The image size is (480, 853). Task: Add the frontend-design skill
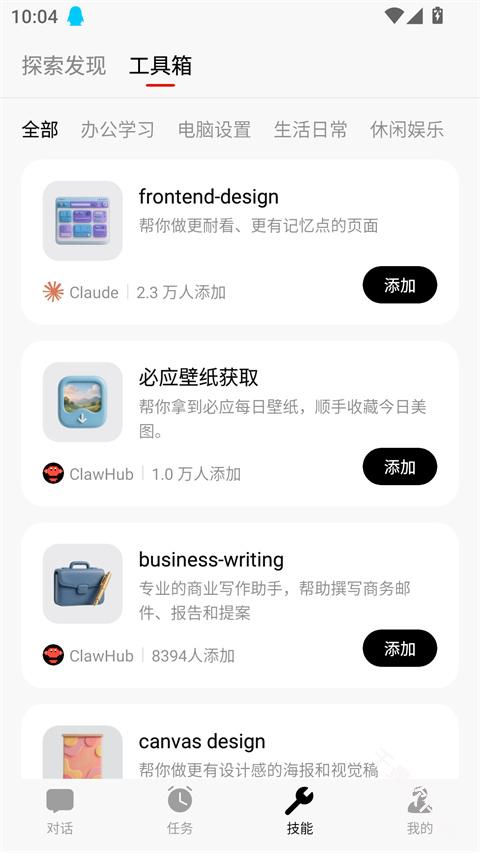[399, 285]
